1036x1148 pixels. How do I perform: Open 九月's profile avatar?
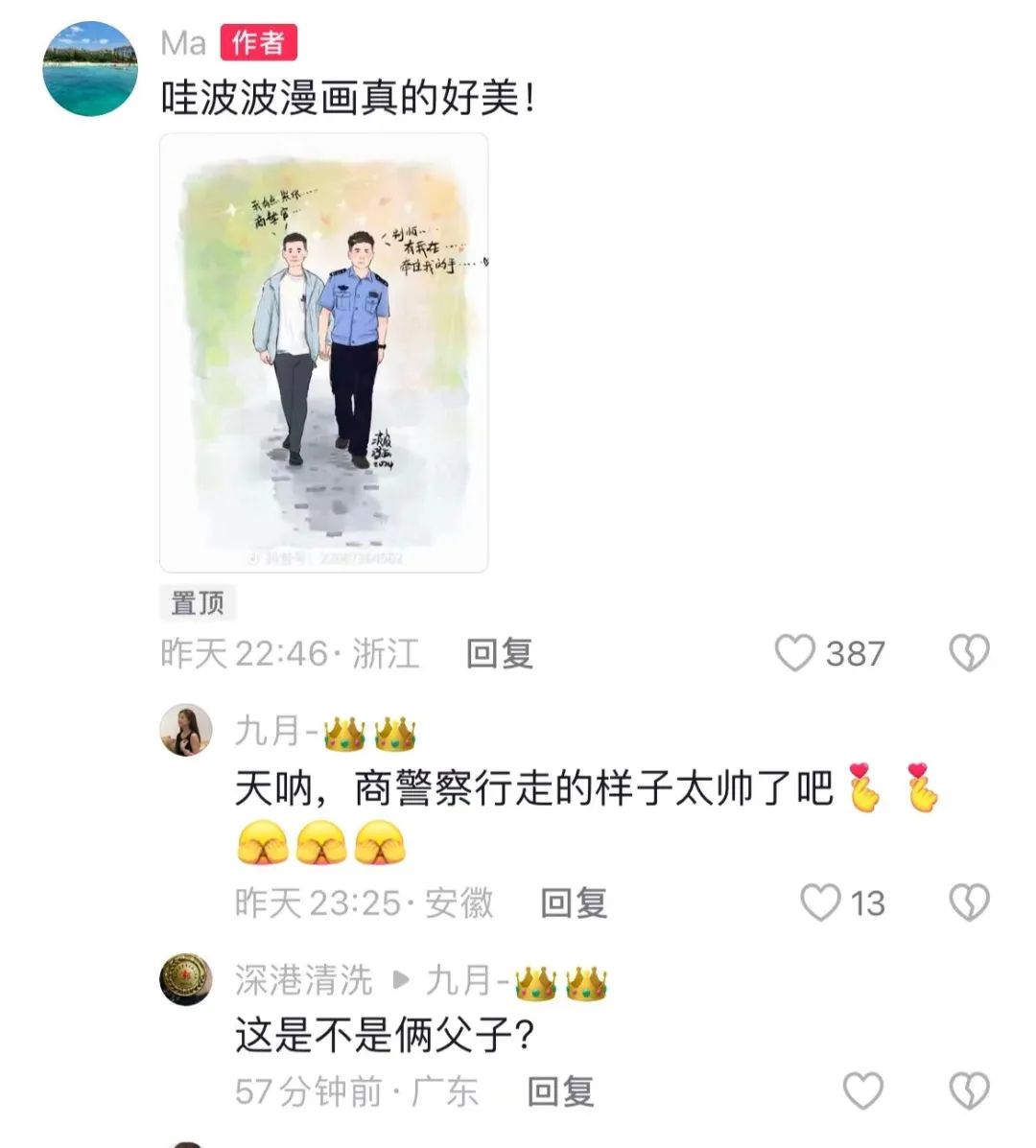point(185,730)
